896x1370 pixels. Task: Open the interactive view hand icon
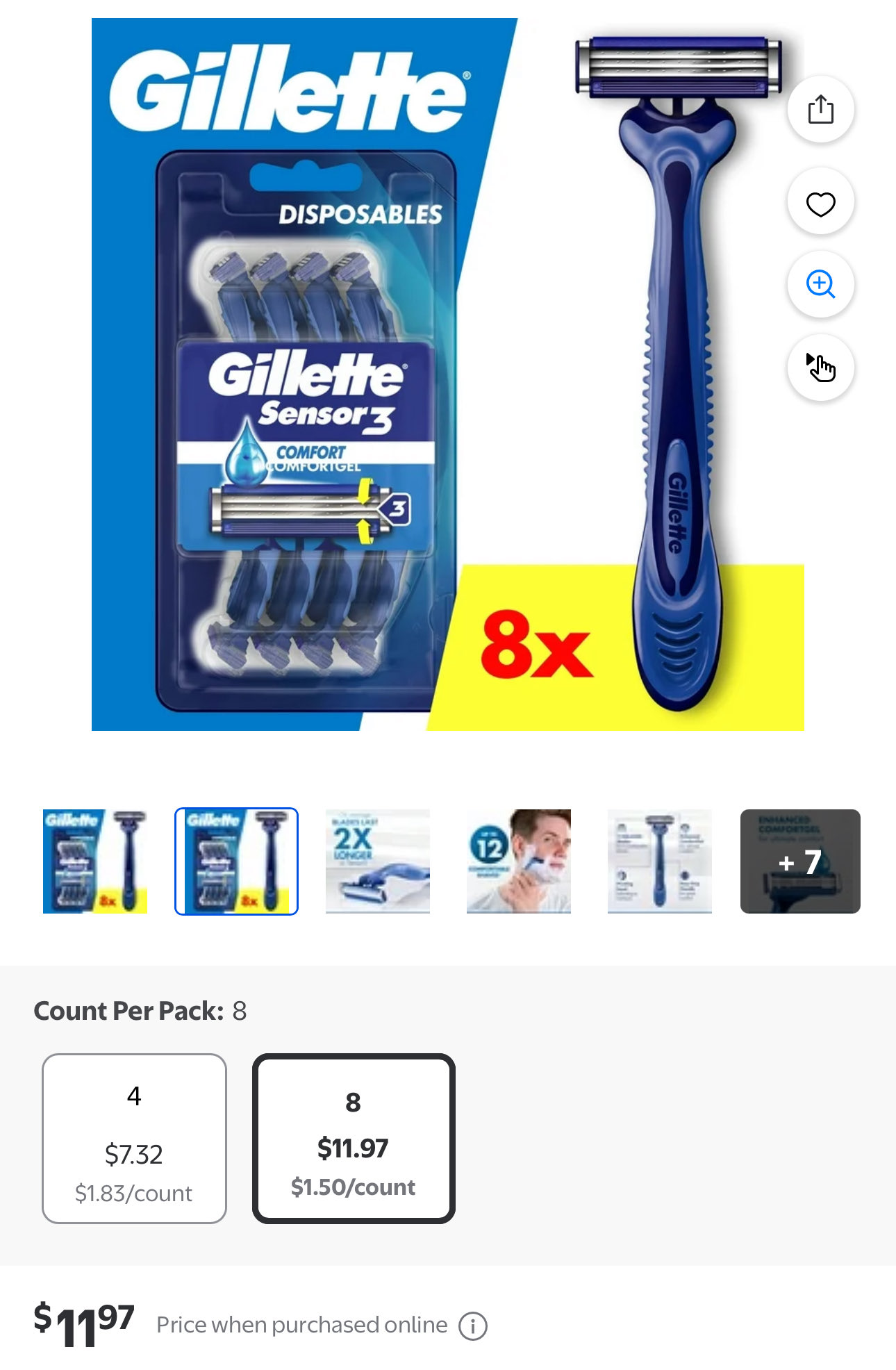(820, 368)
